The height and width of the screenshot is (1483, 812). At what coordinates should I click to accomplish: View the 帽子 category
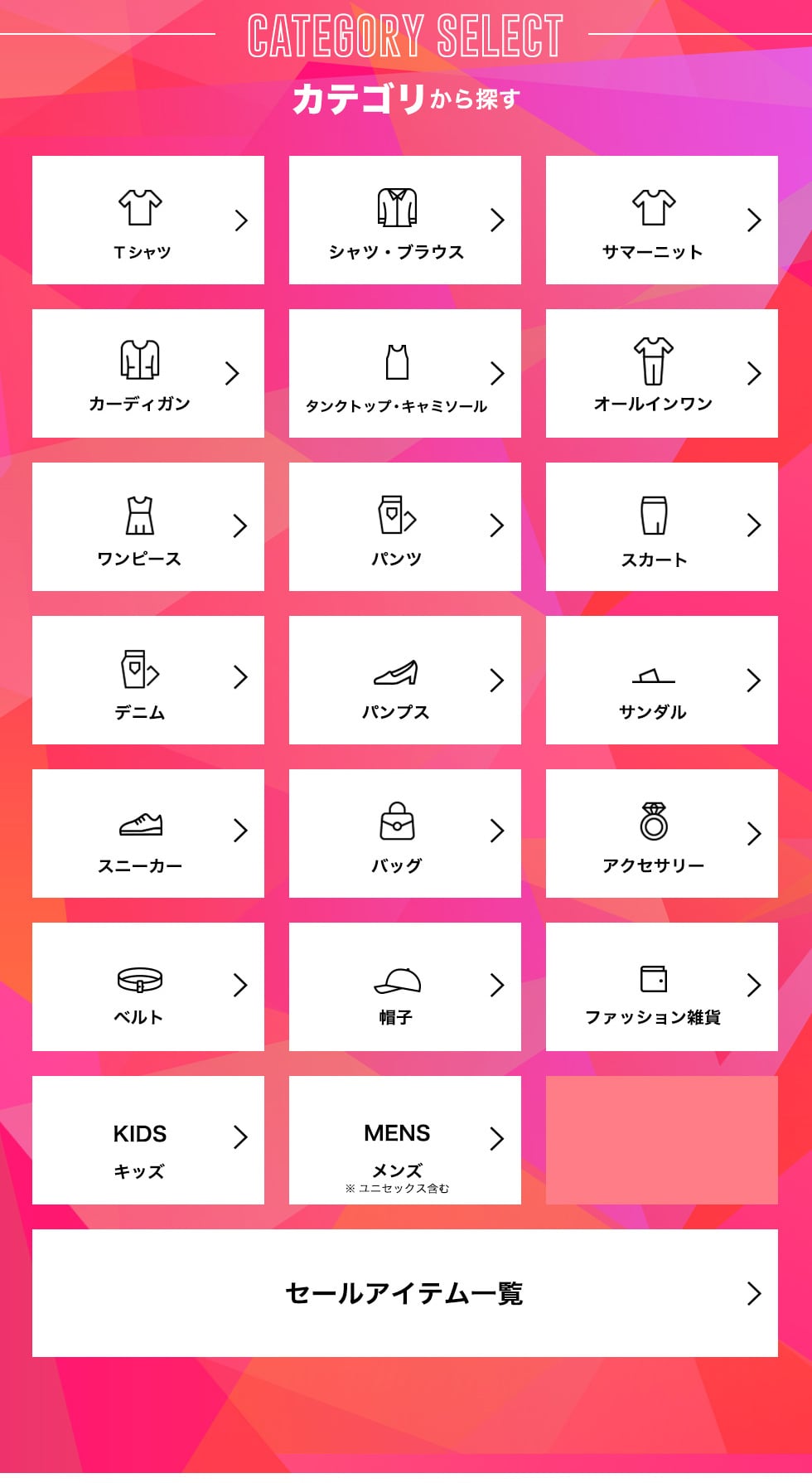[404, 987]
